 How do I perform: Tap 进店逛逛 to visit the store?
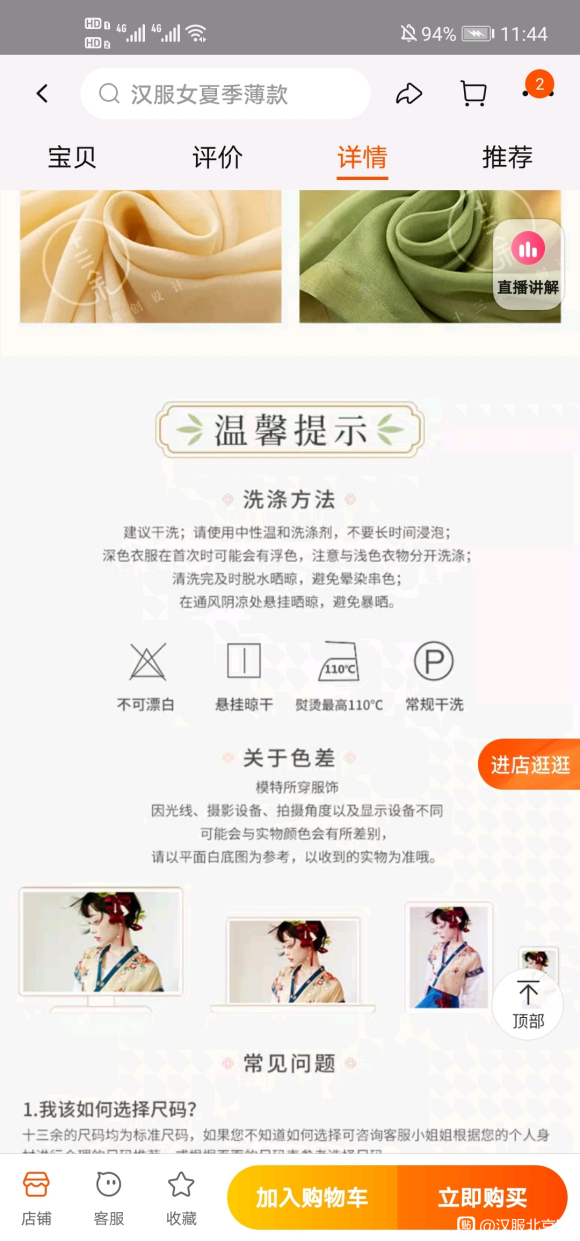click(x=529, y=765)
